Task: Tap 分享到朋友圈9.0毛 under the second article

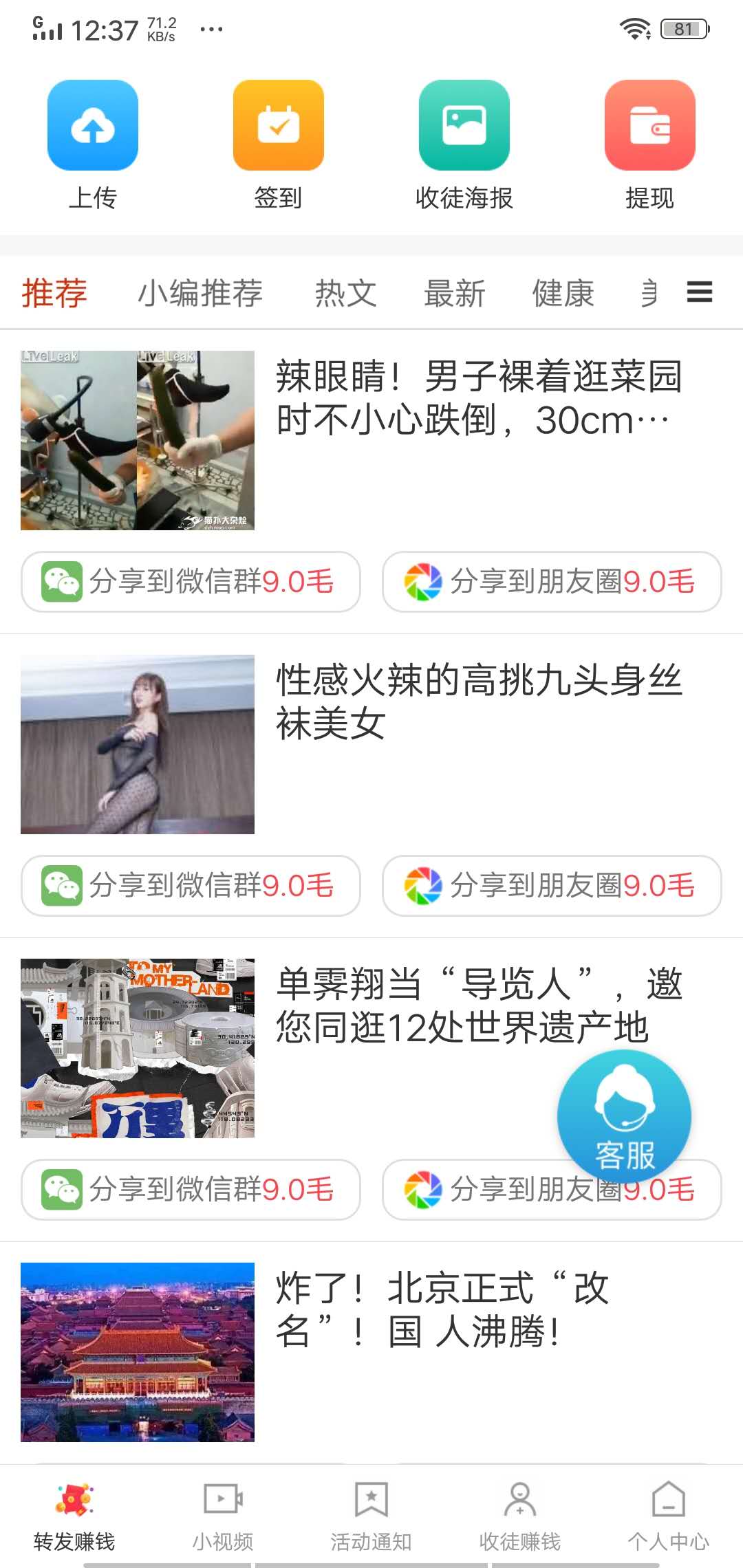Action: (x=550, y=886)
